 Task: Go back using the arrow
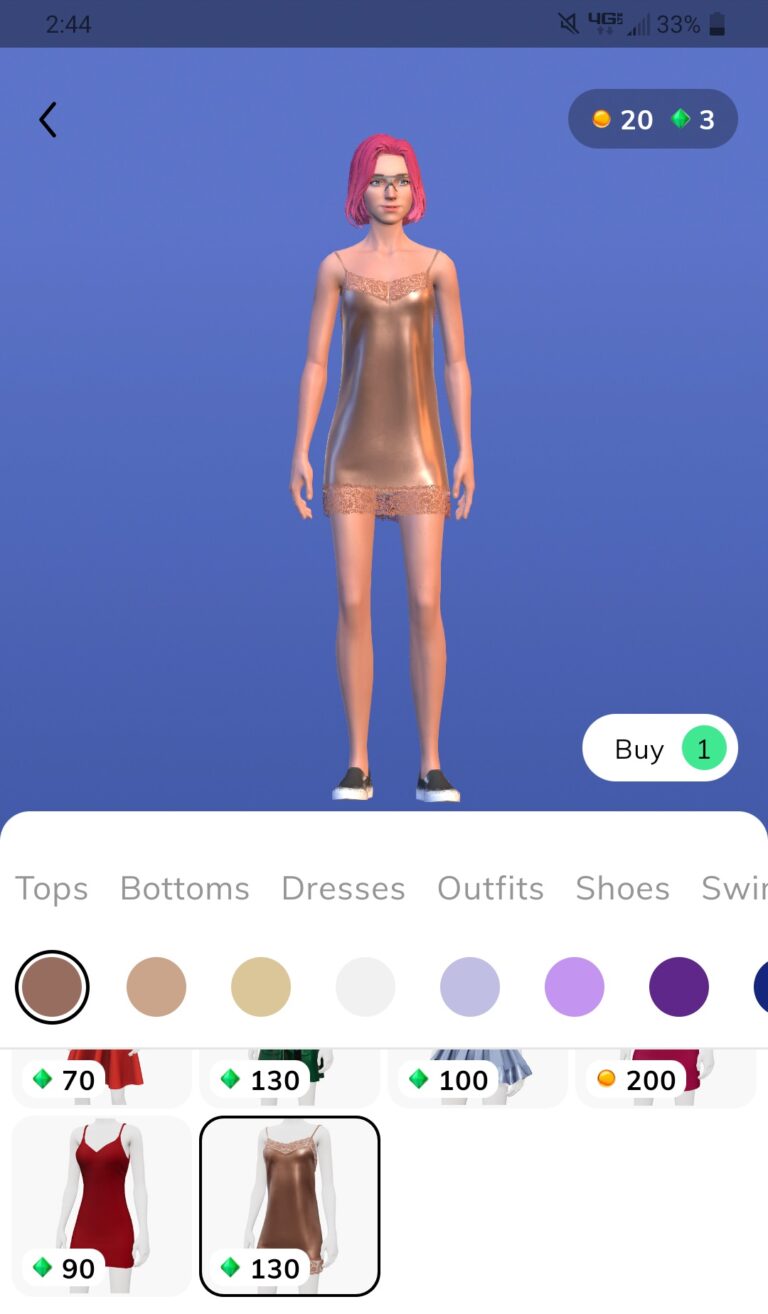47,120
